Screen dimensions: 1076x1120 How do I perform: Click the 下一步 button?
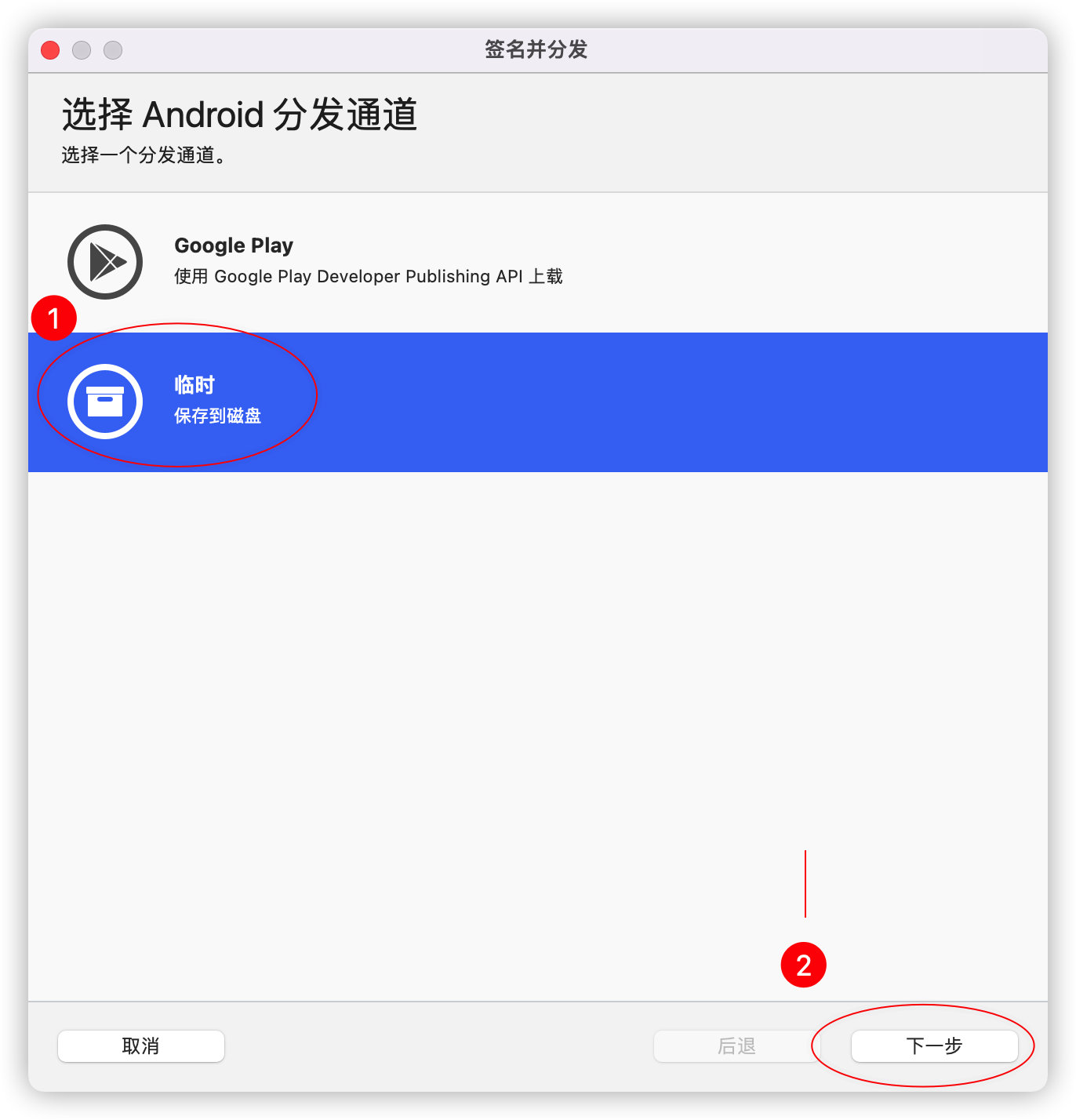click(x=934, y=1046)
